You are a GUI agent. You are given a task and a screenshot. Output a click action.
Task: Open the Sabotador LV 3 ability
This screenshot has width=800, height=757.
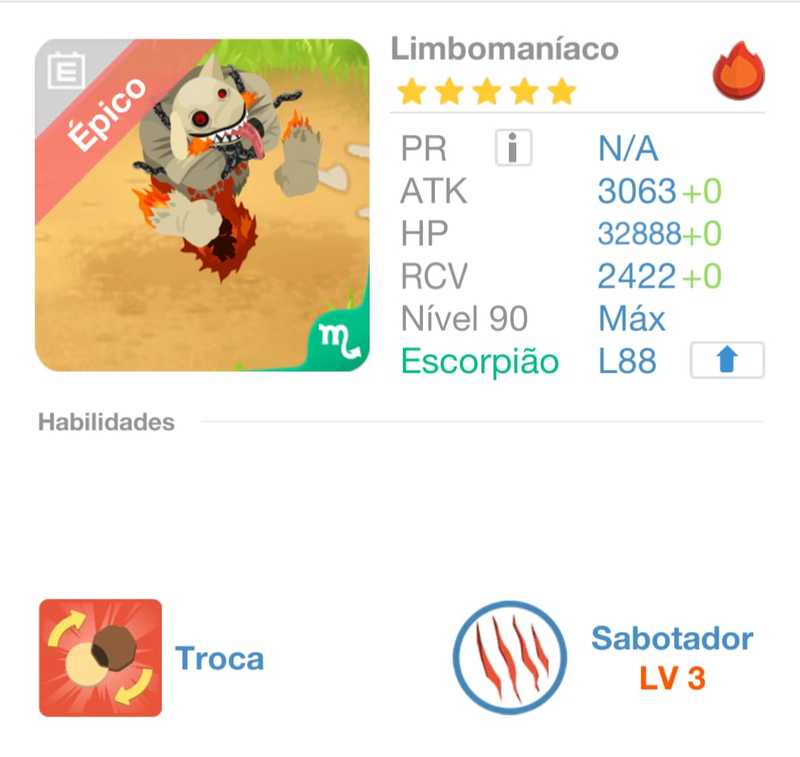coord(510,658)
